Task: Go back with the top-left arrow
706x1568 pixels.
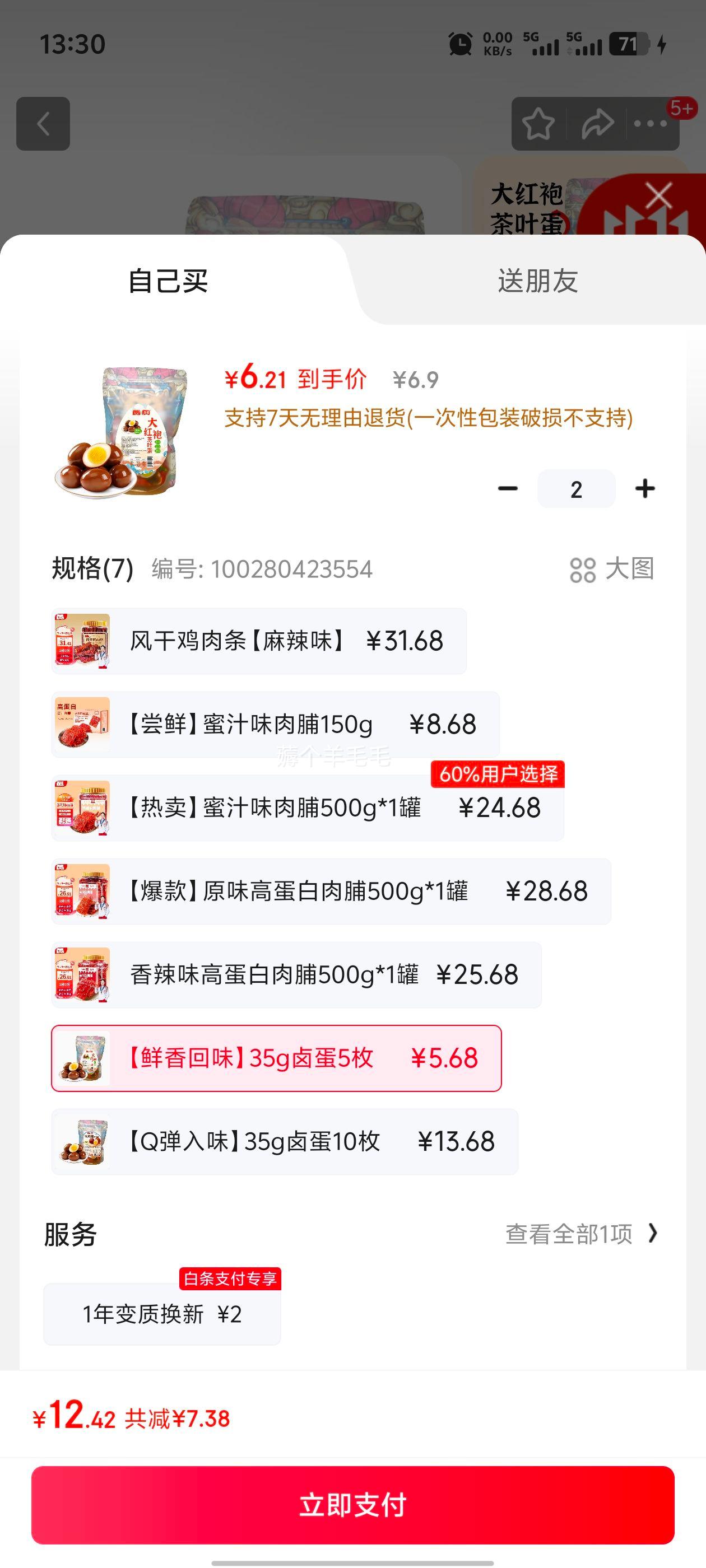Action: point(43,124)
